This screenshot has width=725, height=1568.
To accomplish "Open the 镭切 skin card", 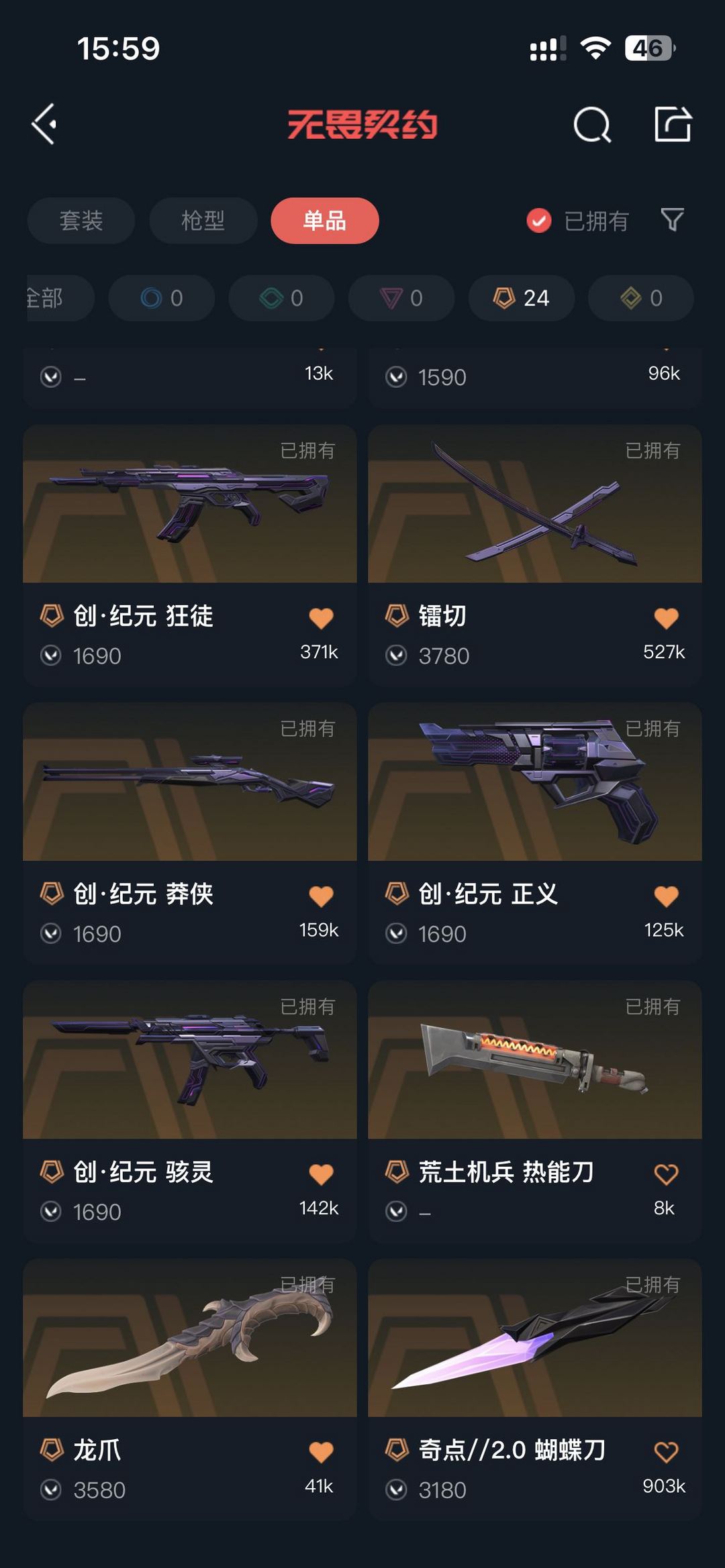I will click(x=535, y=554).
